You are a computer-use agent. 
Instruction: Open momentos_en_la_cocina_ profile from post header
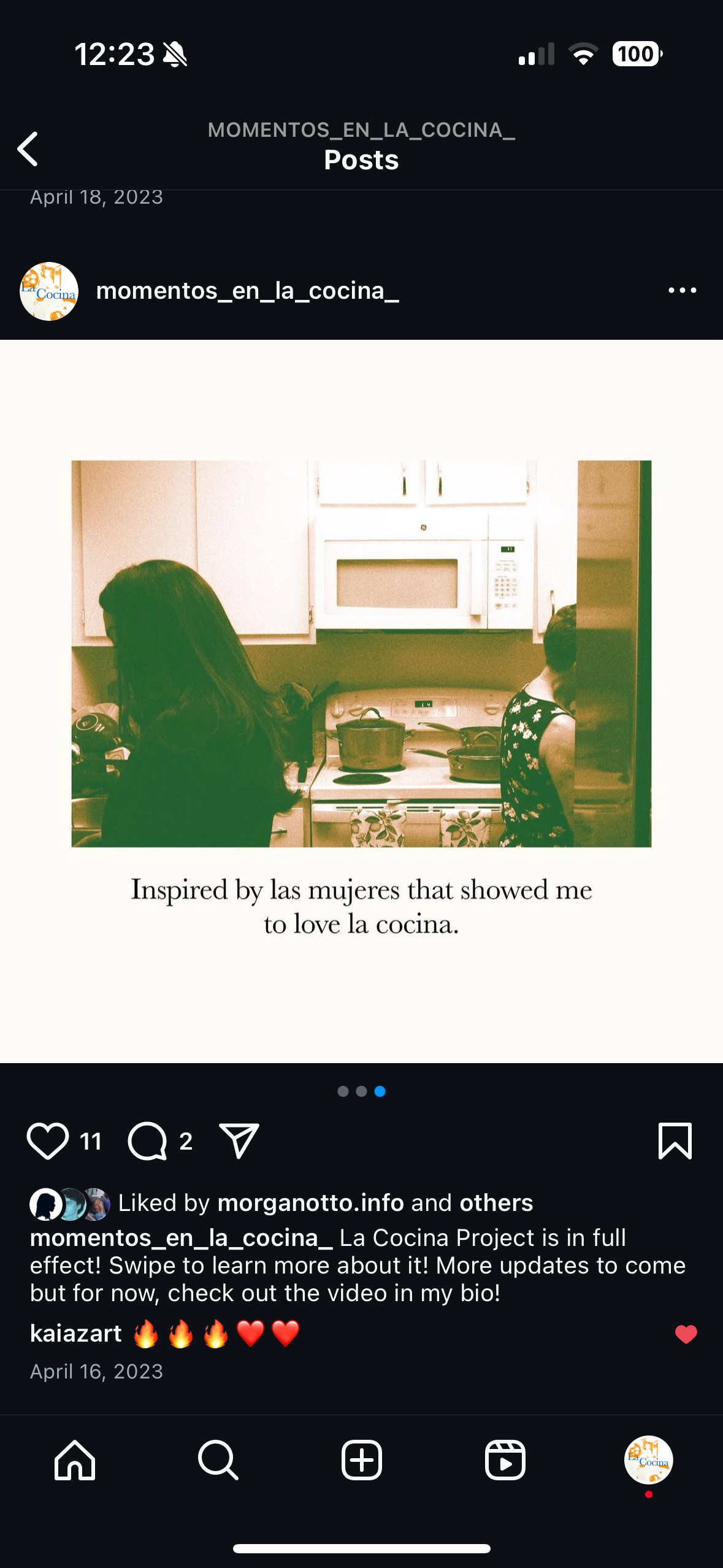(x=247, y=290)
